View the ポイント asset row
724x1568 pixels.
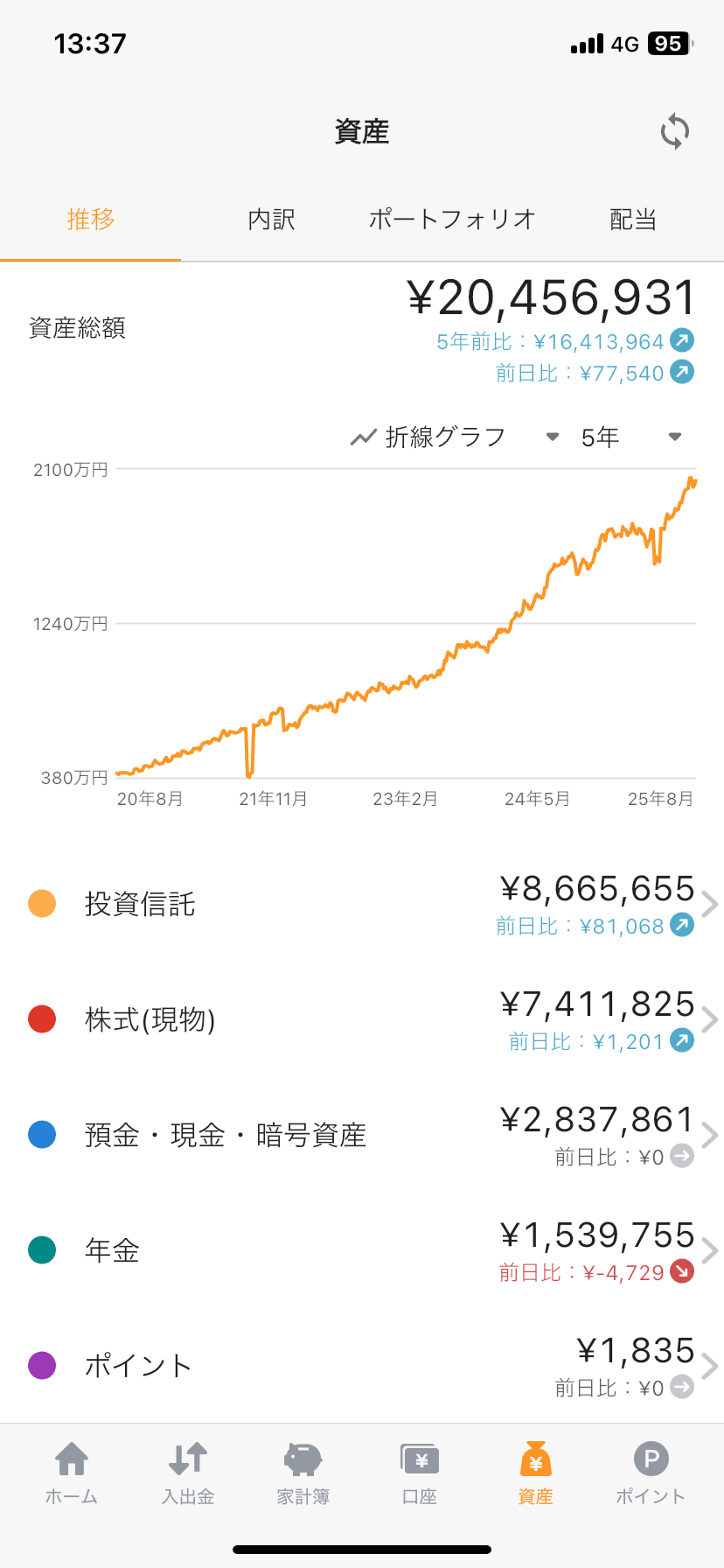pyautogui.click(x=362, y=1366)
